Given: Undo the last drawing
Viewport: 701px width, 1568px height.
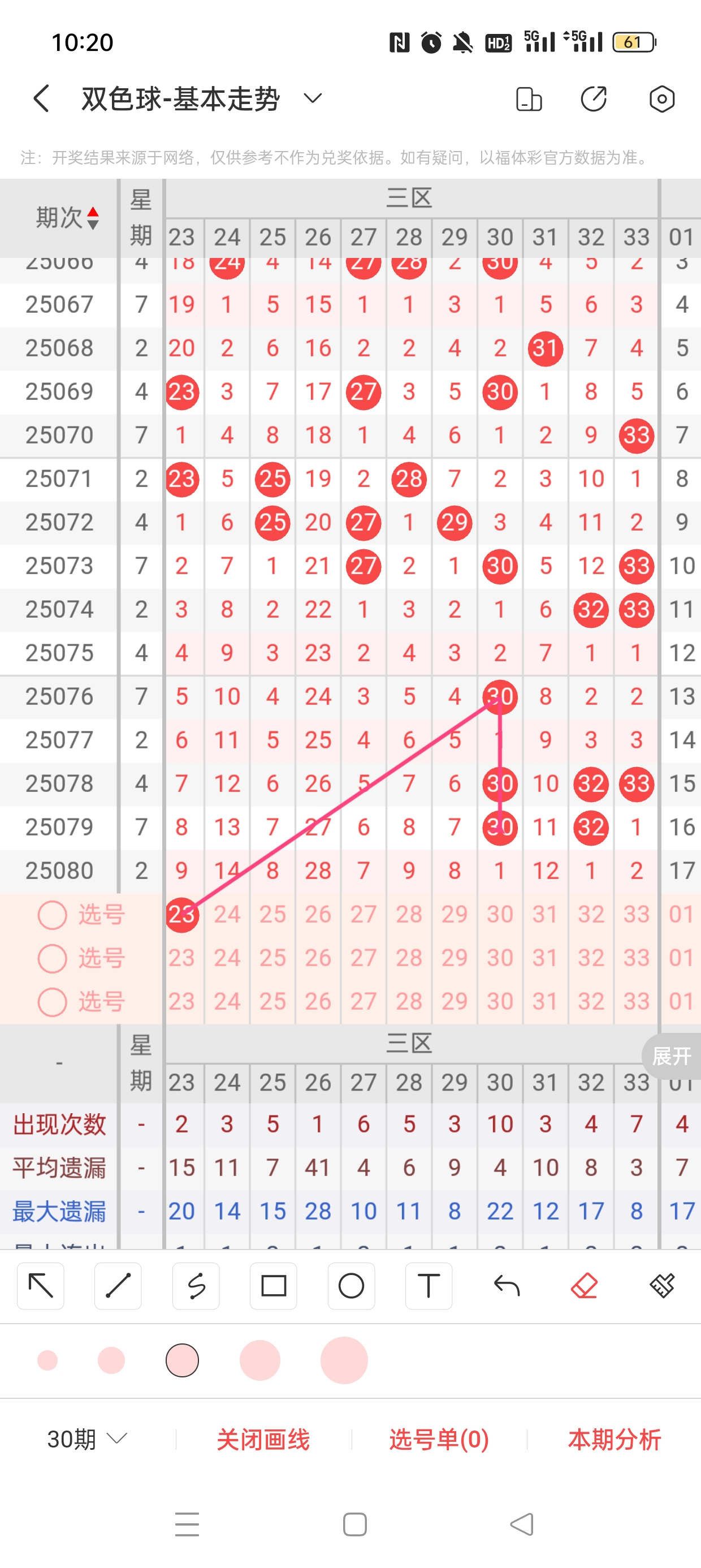Looking at the screenshot, I should (507, 1286).
